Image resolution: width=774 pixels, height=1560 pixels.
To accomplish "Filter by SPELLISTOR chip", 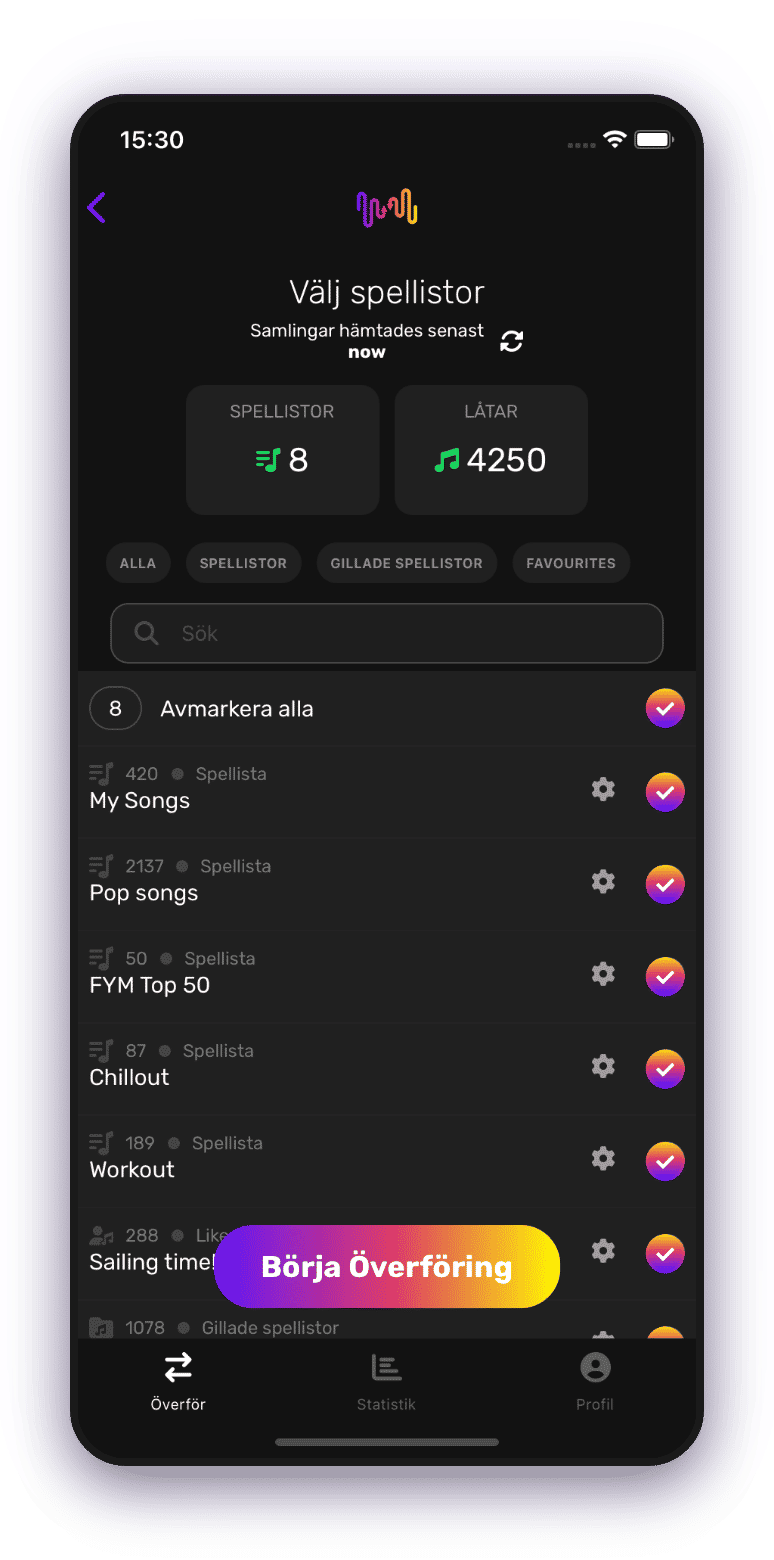I will [x=243, y=563].
